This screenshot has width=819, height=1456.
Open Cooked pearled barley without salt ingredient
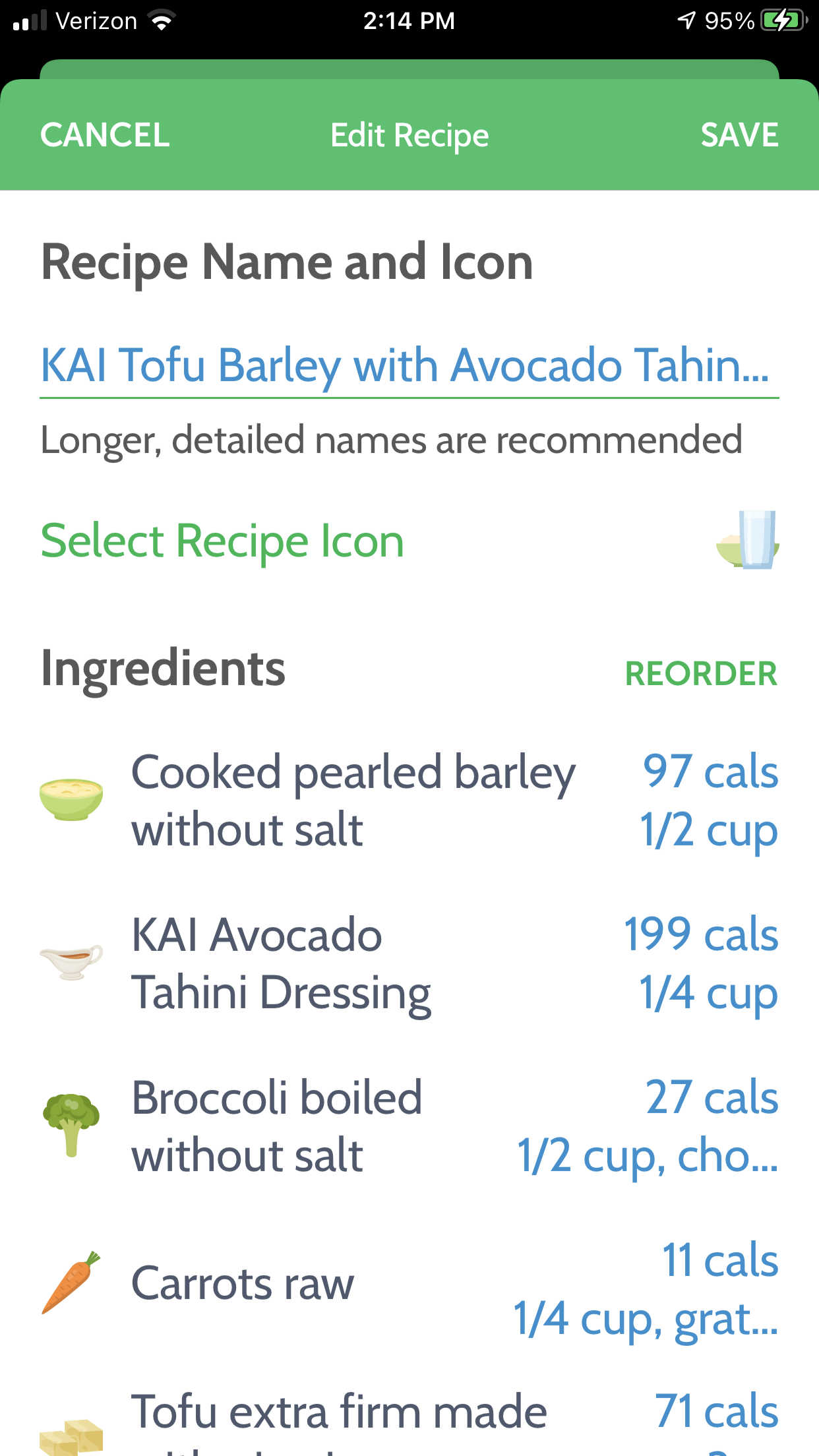(409, 800)
